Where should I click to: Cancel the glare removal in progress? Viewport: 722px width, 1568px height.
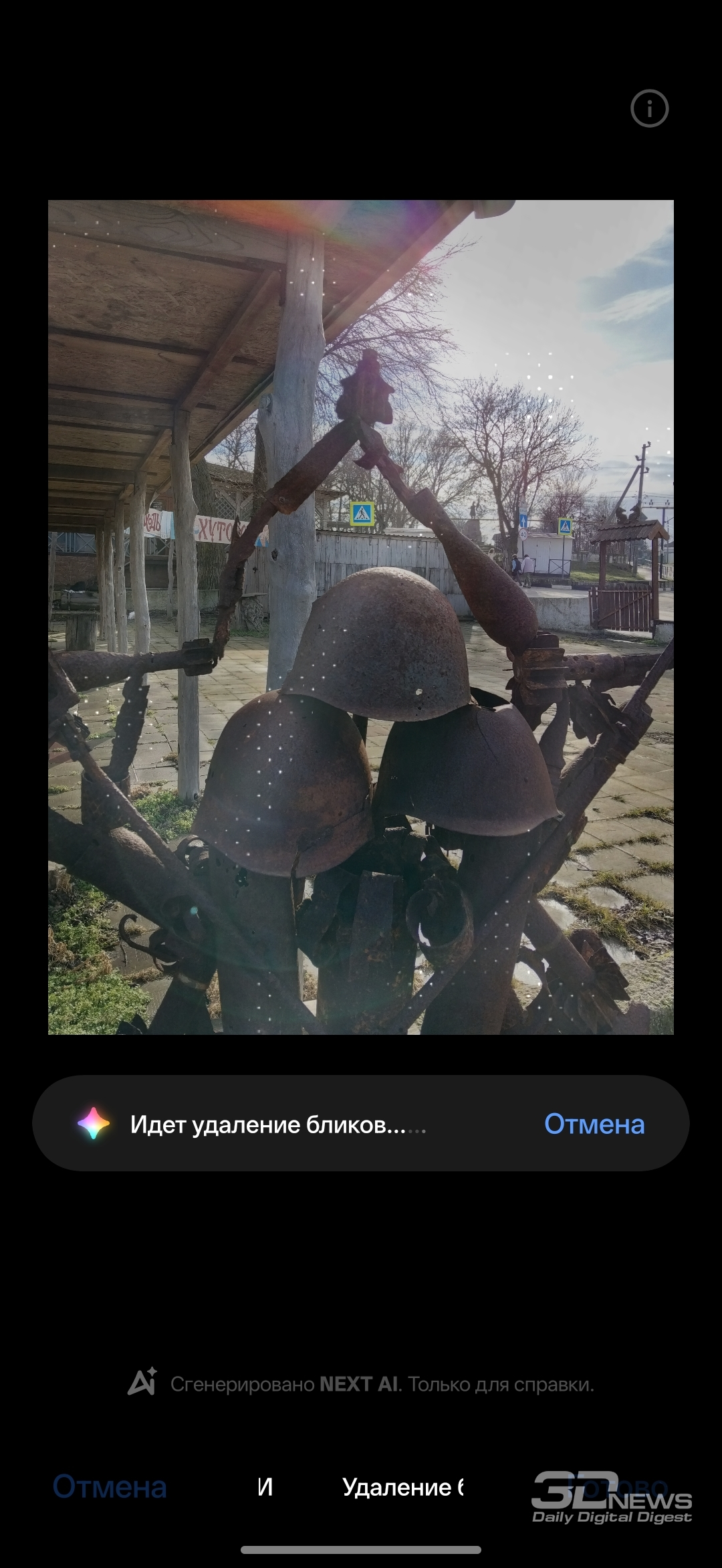point(594,1124)
